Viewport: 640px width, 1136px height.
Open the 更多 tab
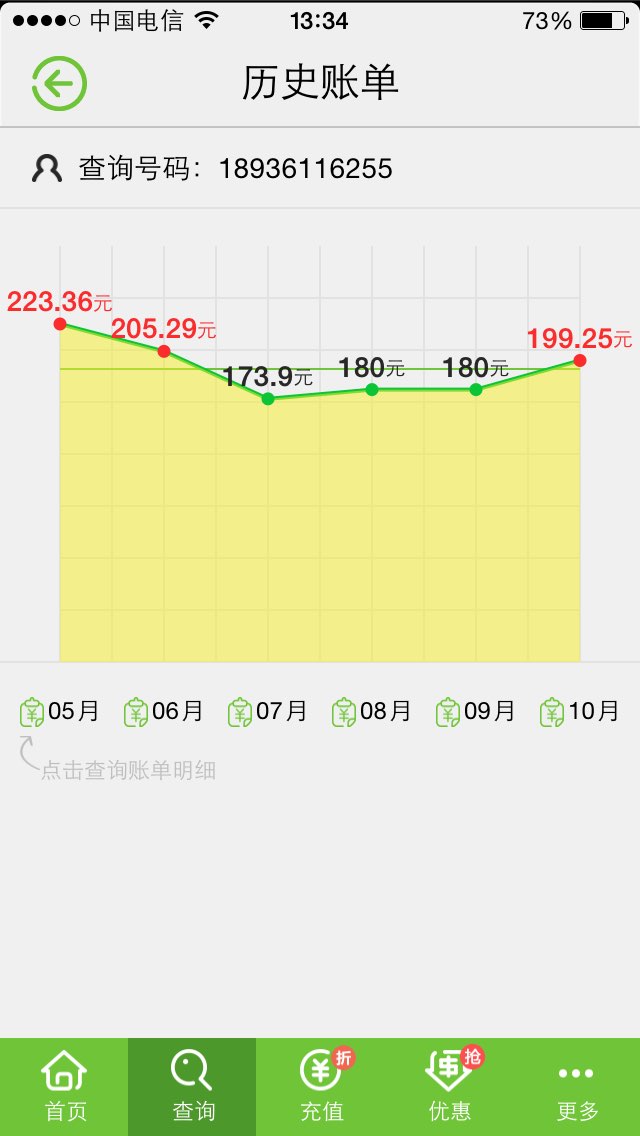coord(576,1087)
